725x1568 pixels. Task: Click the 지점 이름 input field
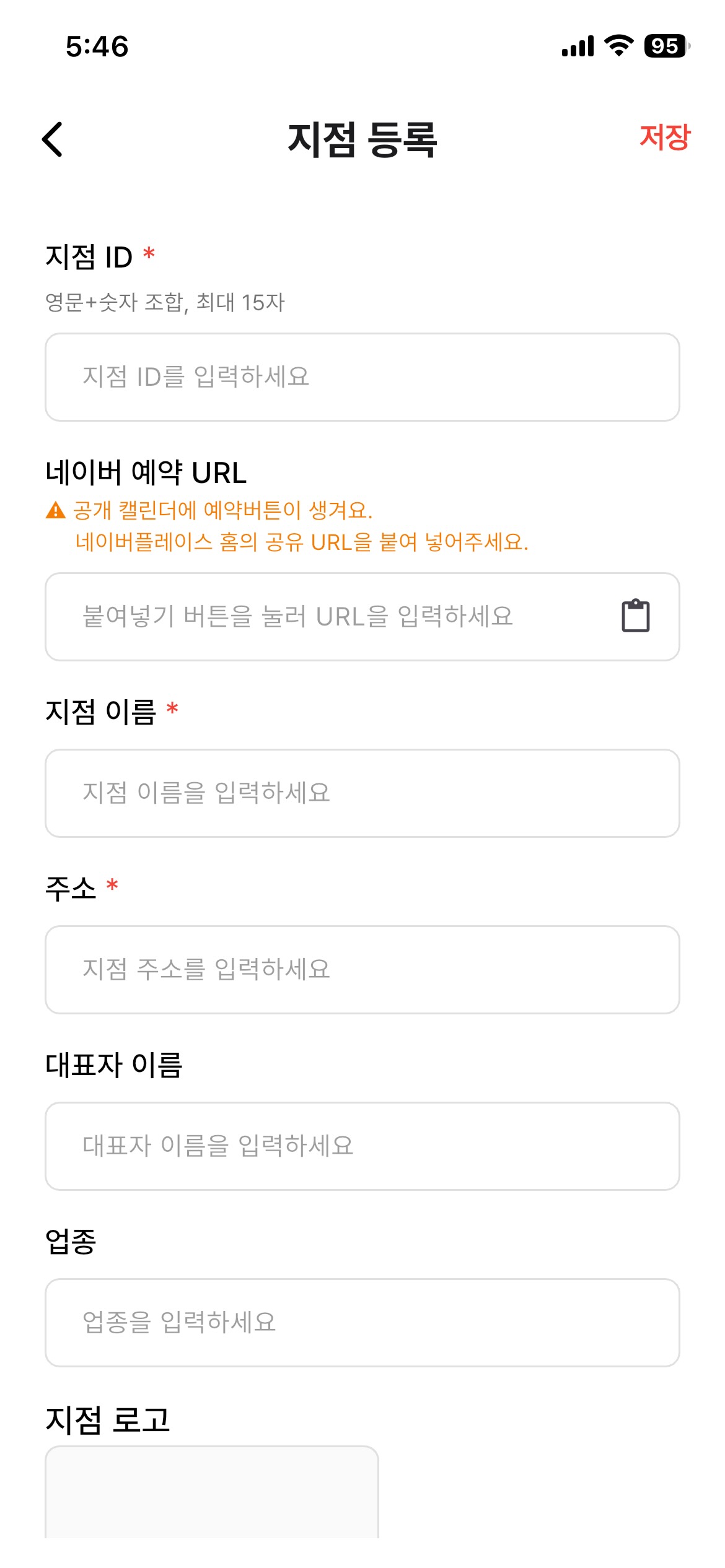362,793
